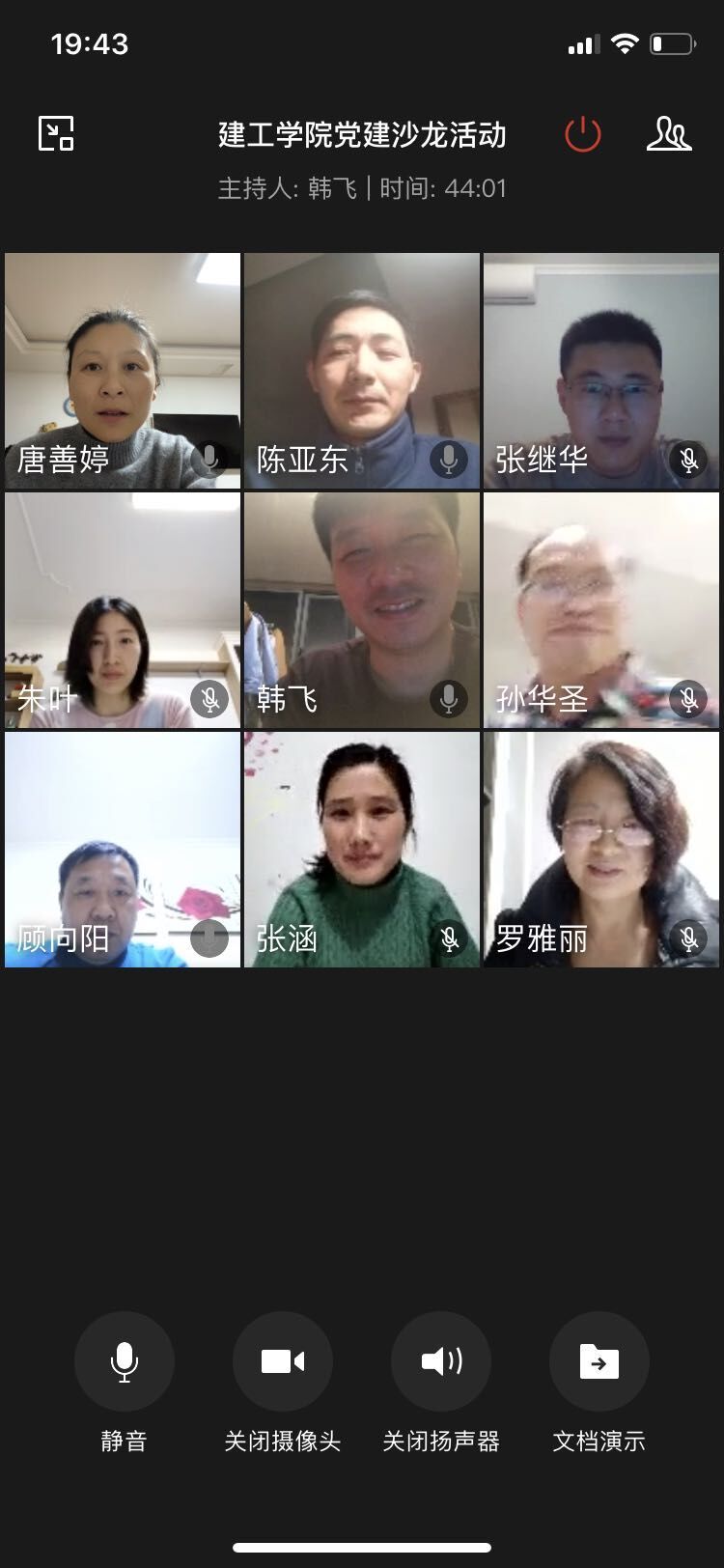Open the participants list
This screenshot has width=724, height=1568.
(x=668, y=134)
